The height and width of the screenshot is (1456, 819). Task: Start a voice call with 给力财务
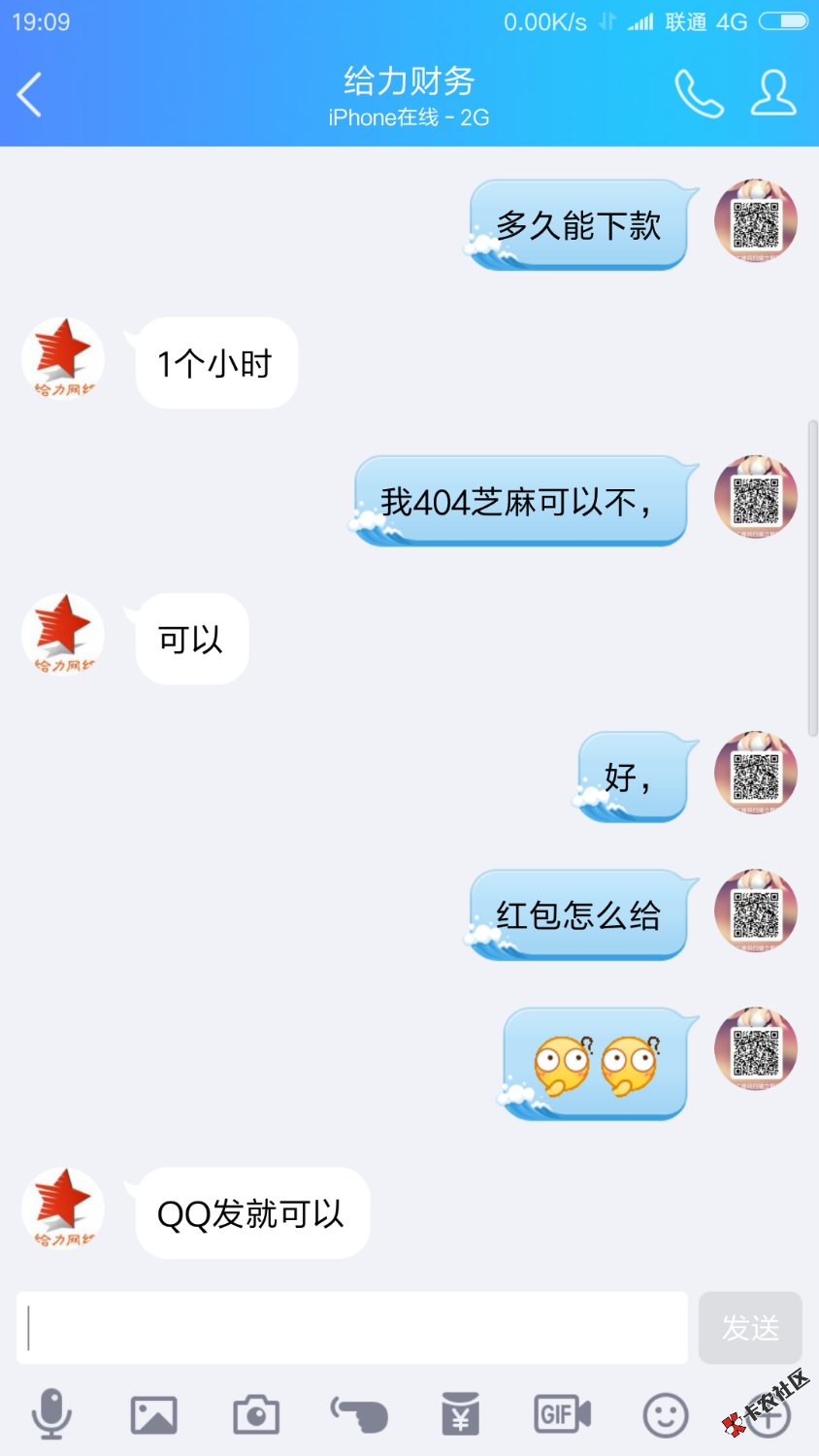coord(699,94)
